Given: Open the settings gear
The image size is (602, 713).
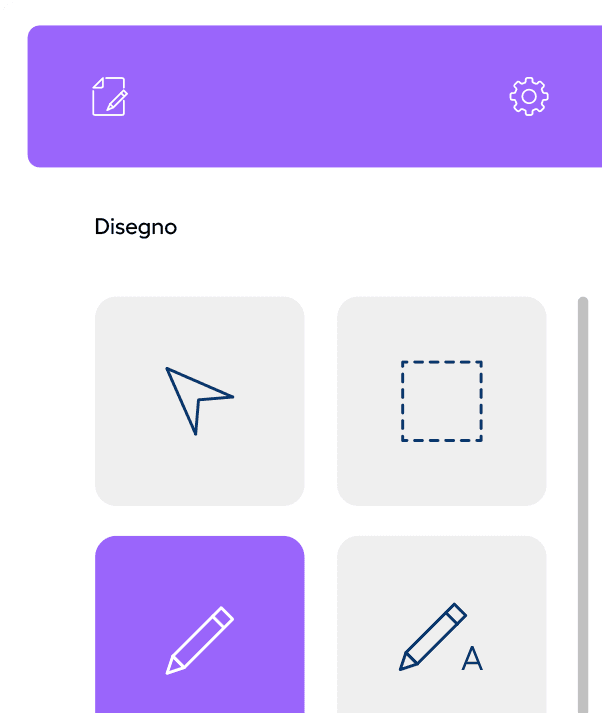Looking at the screenshot, I should (x=529, y=96).
